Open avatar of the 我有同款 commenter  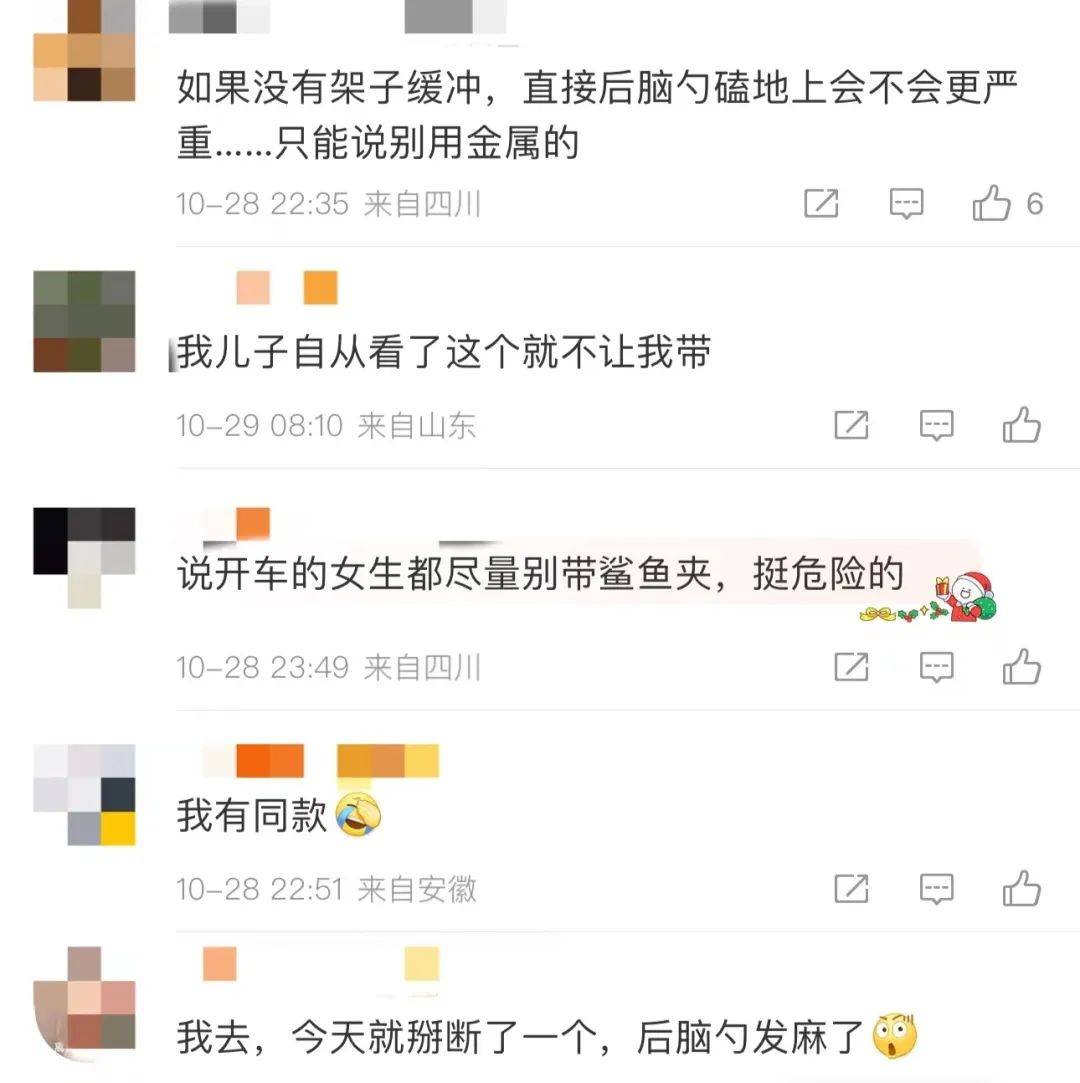click(x=84, y=794)
